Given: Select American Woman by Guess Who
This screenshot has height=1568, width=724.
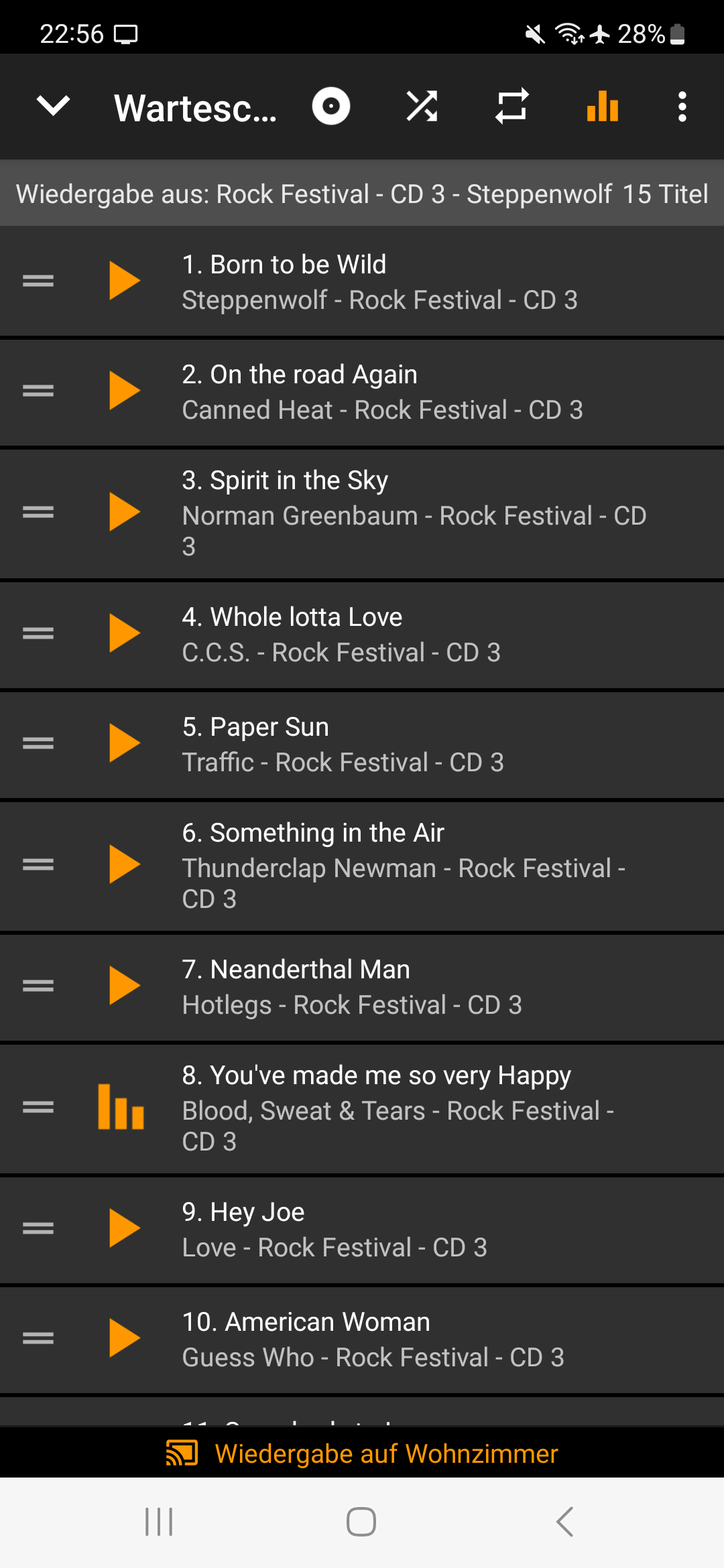Looking at the screenshot, I should tap(362, 1339).
